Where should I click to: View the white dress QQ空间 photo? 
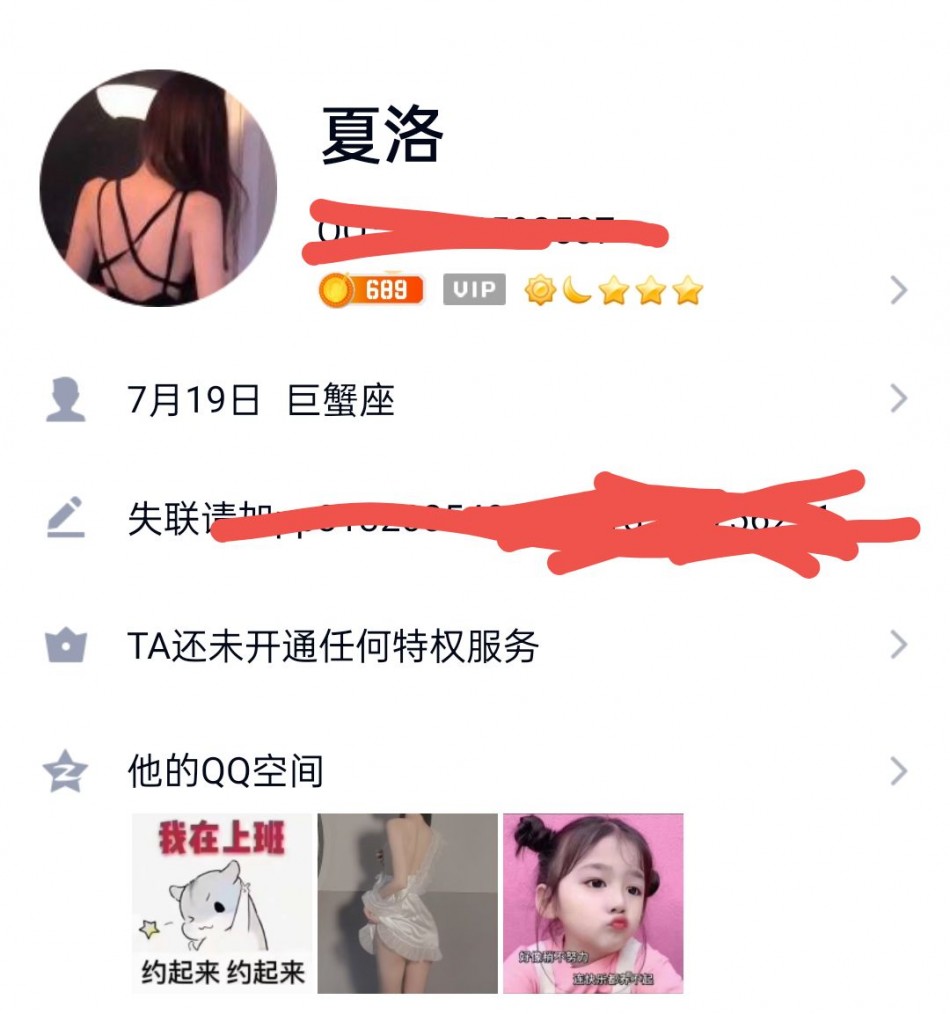407,903
